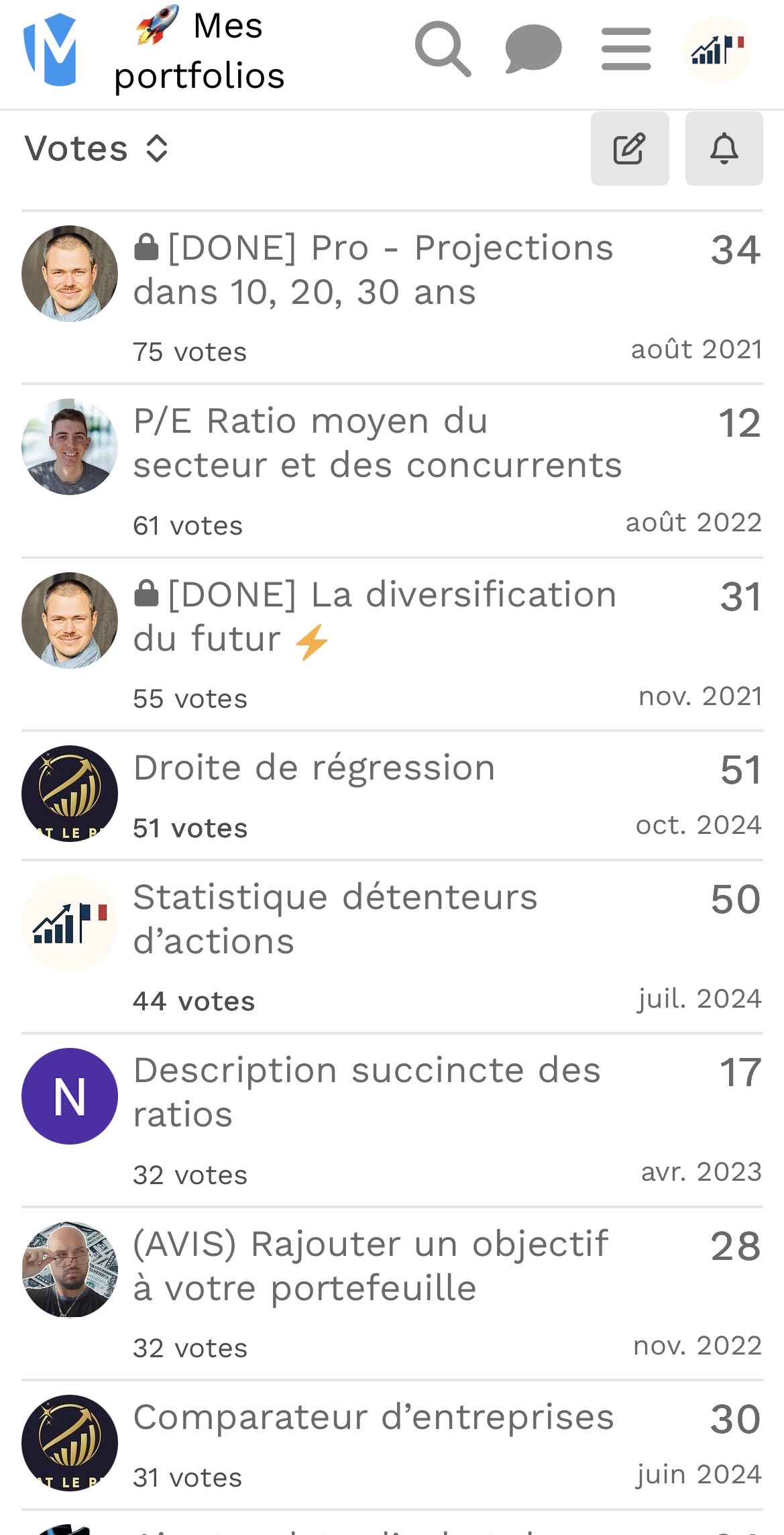Open Description succincte des ratios topic
The image size is (784, 1535).
(366, 1092)
